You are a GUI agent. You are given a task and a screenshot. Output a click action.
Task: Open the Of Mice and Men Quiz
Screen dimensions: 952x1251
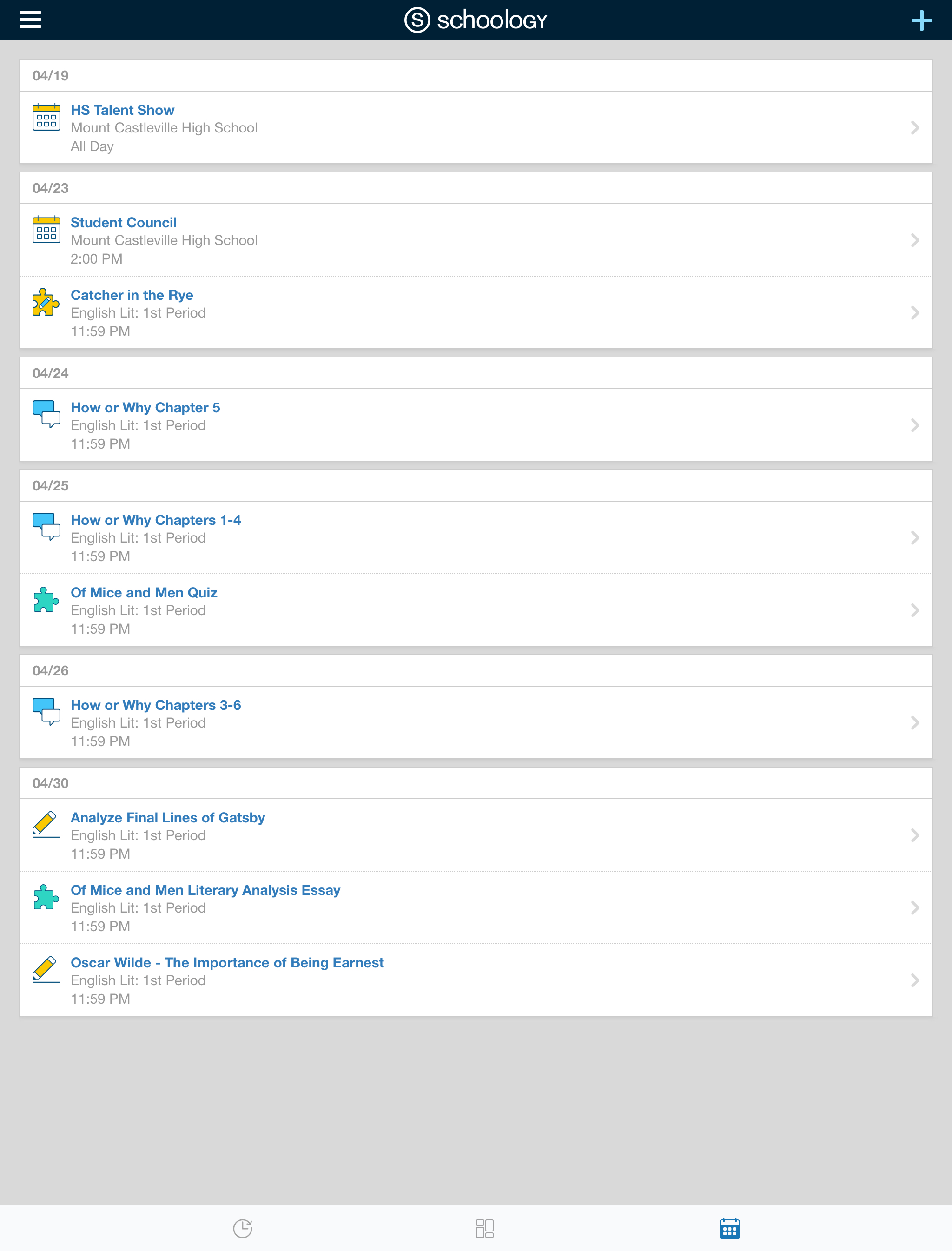tap(144, 593)
